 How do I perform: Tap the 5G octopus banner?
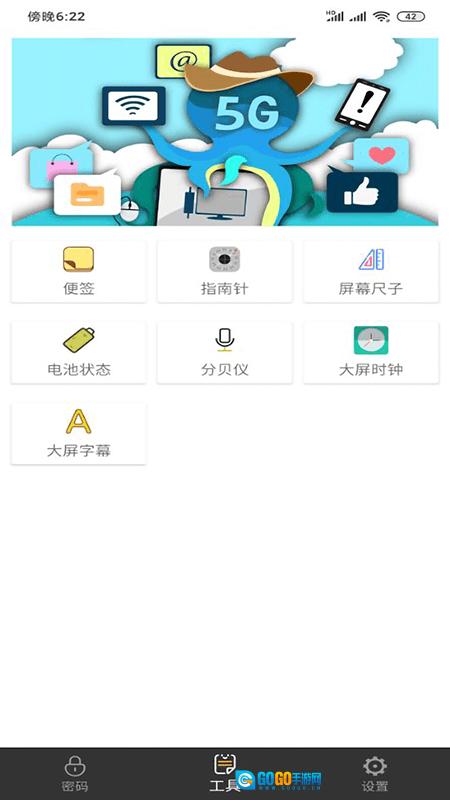pyautogui.click(x=225, y=132)
